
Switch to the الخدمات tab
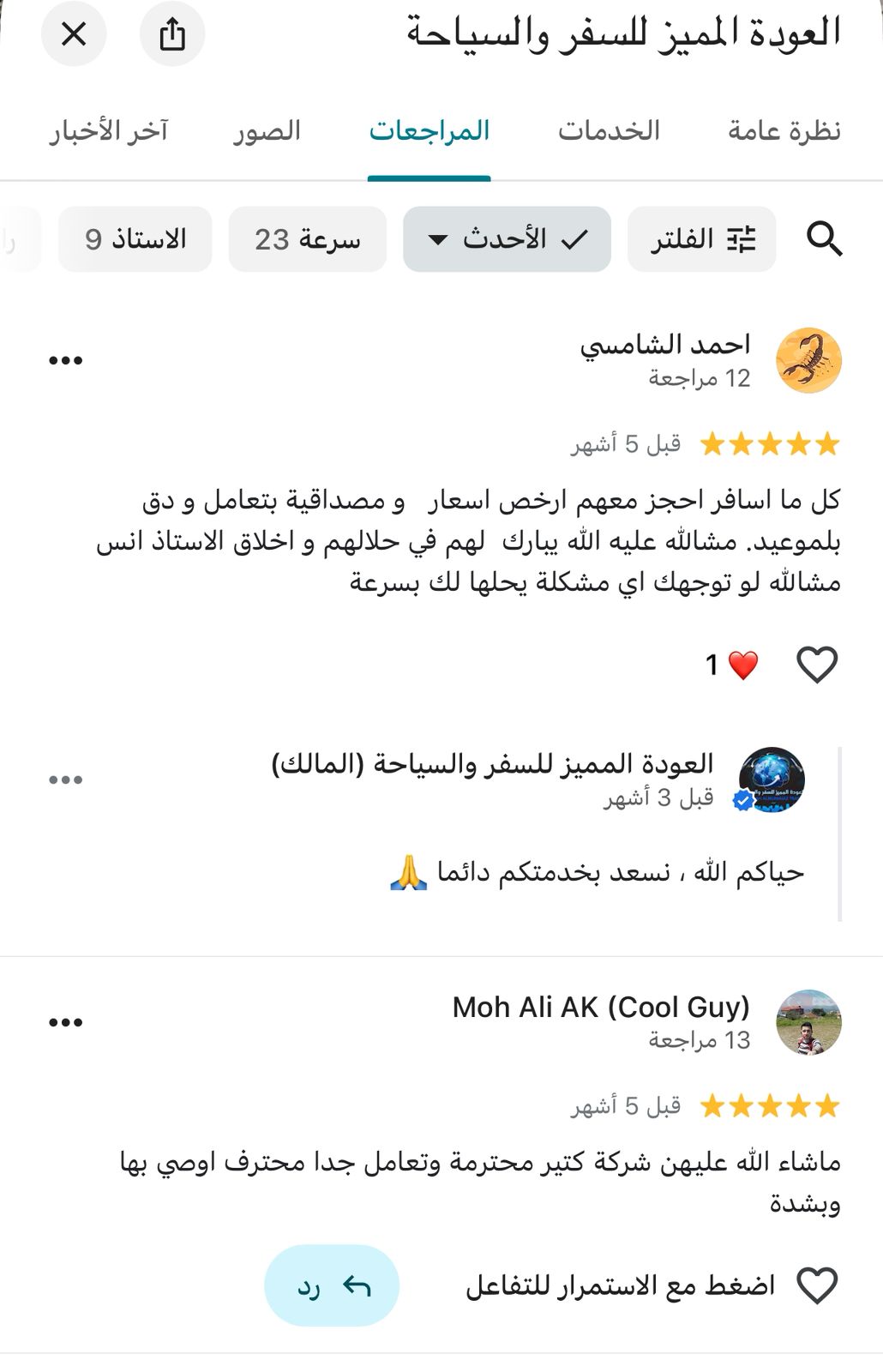point(609,131)
